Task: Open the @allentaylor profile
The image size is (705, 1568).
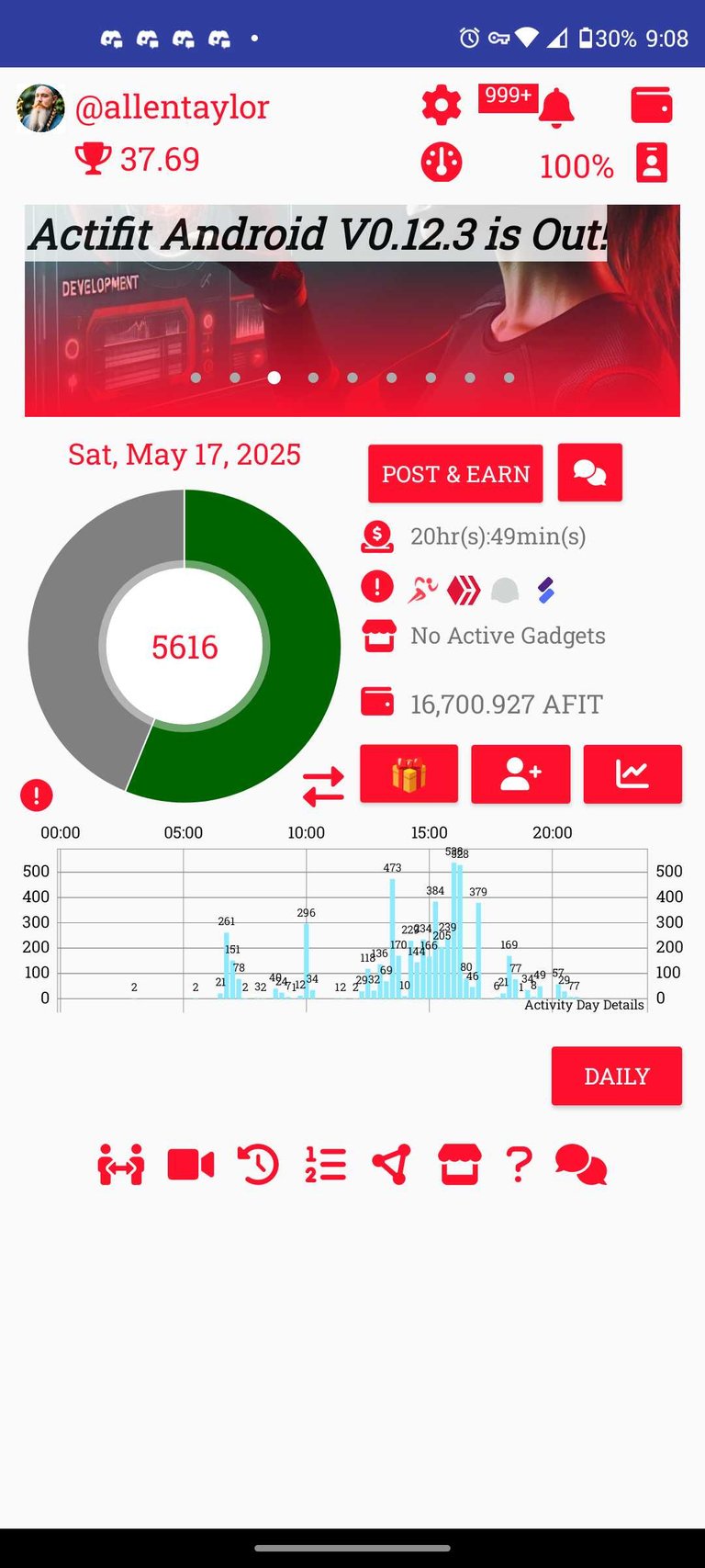Action: pos(172,107)
